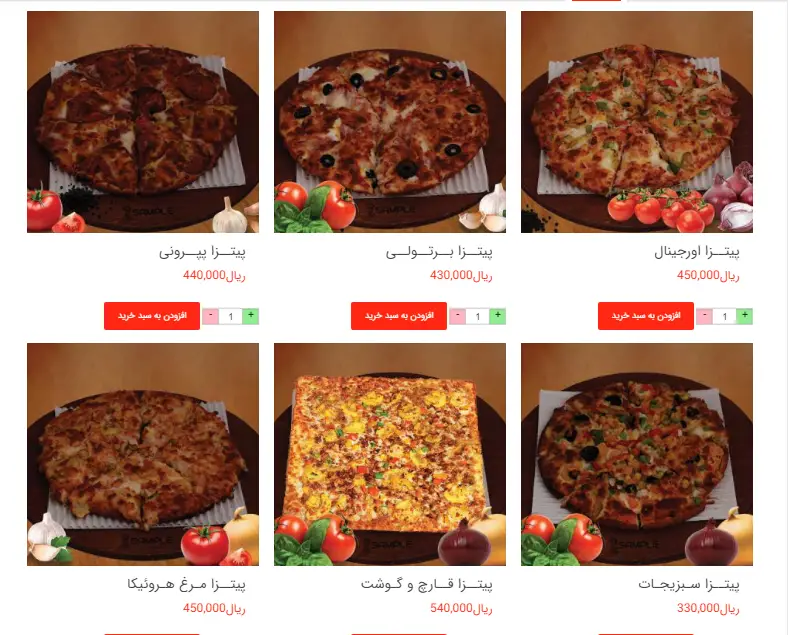Increase the Pizza Pepperoni quantity with plus

pyautogui.click(x=251, y=316)
